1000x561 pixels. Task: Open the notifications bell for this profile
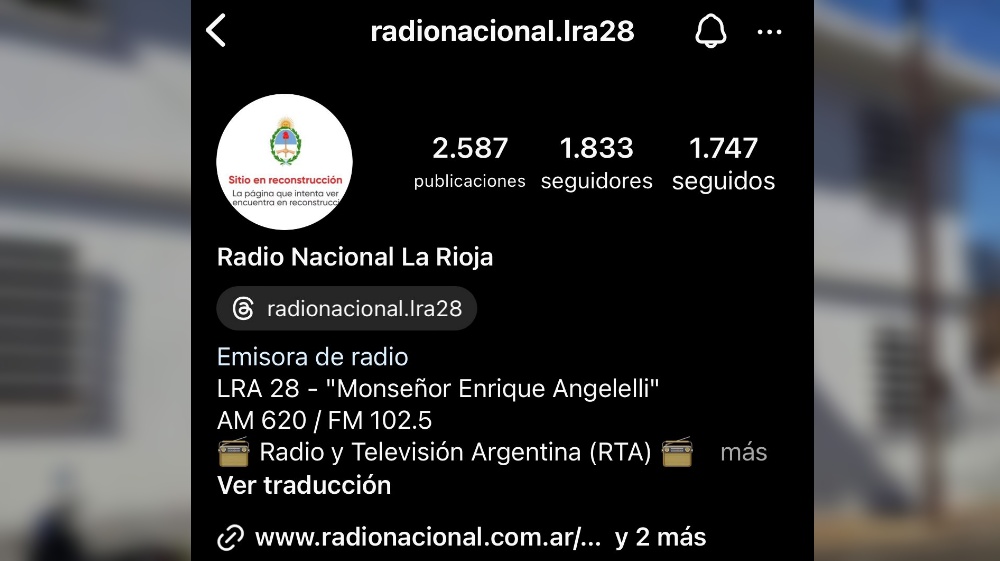tap(710, 31)
